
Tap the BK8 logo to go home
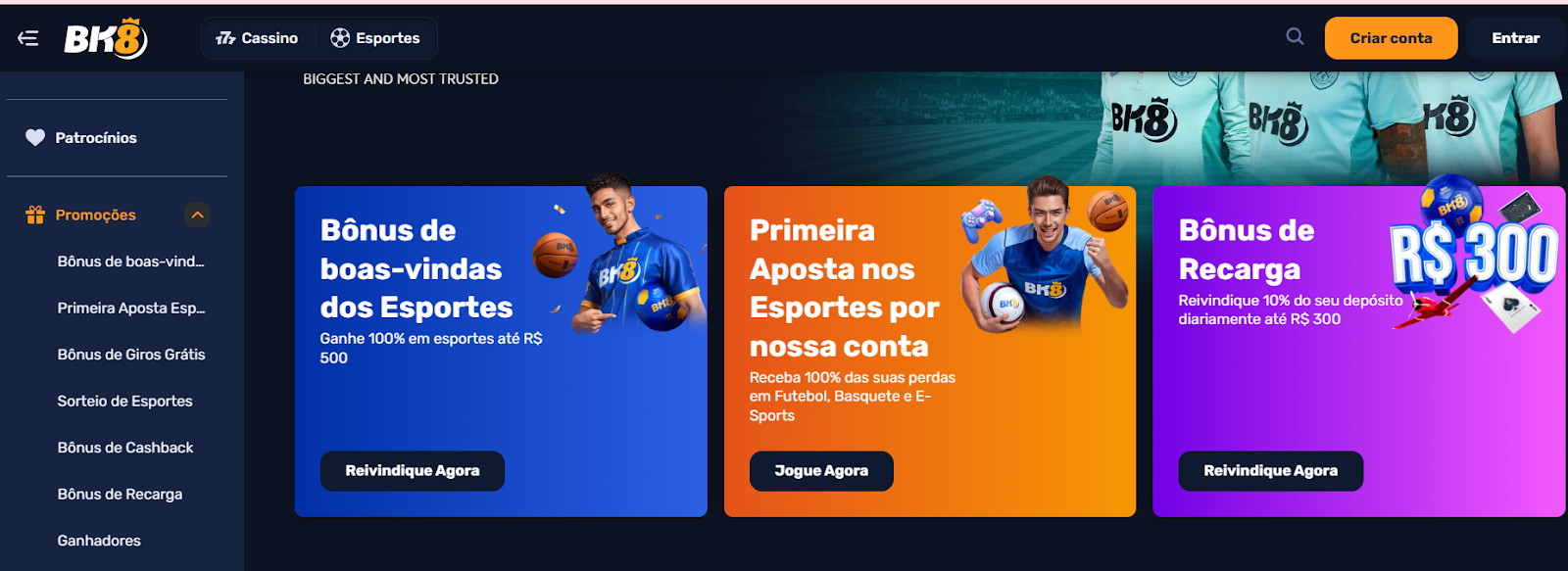(x=105, y=38)
